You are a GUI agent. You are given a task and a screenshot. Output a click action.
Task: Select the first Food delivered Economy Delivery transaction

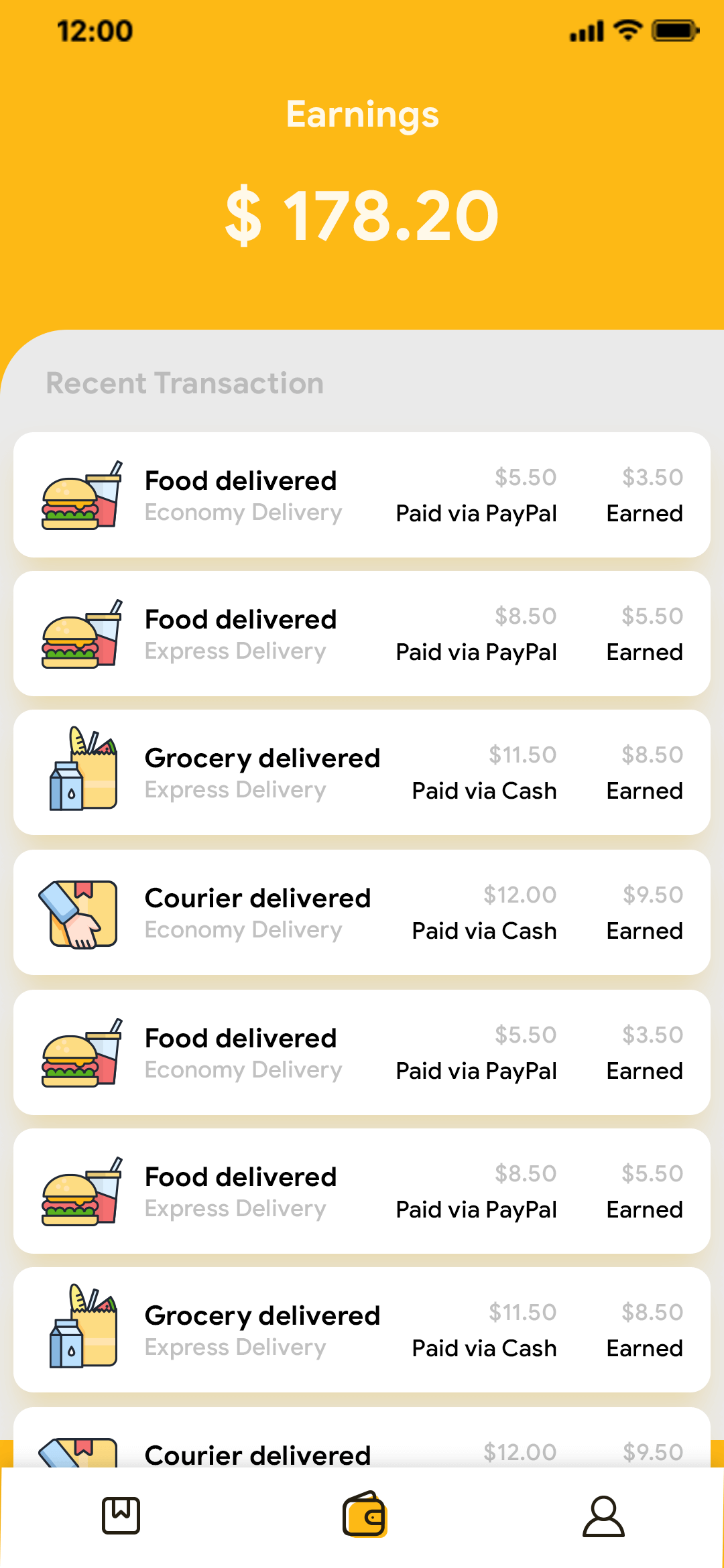(362, 495)
